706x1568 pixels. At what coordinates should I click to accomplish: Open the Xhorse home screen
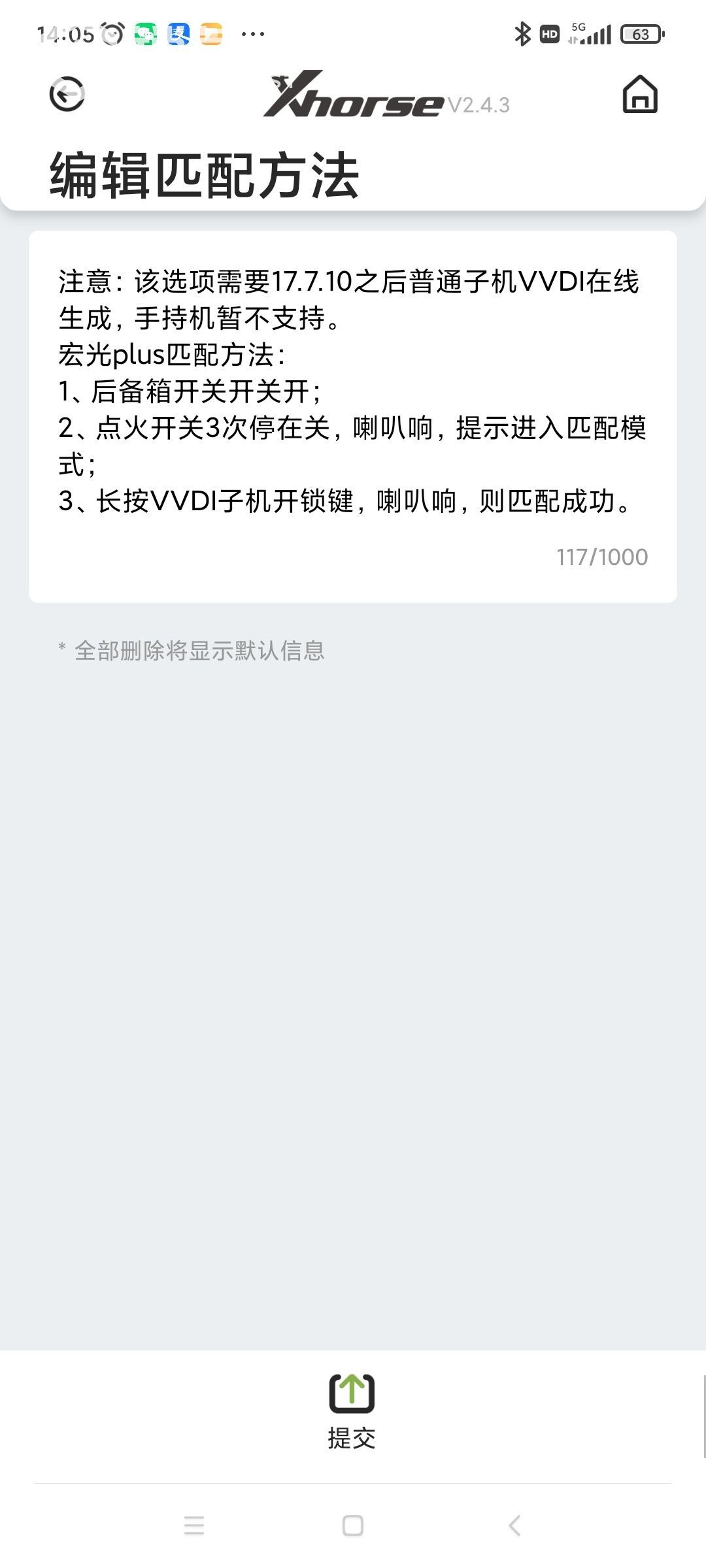click(x=639, y=95)
